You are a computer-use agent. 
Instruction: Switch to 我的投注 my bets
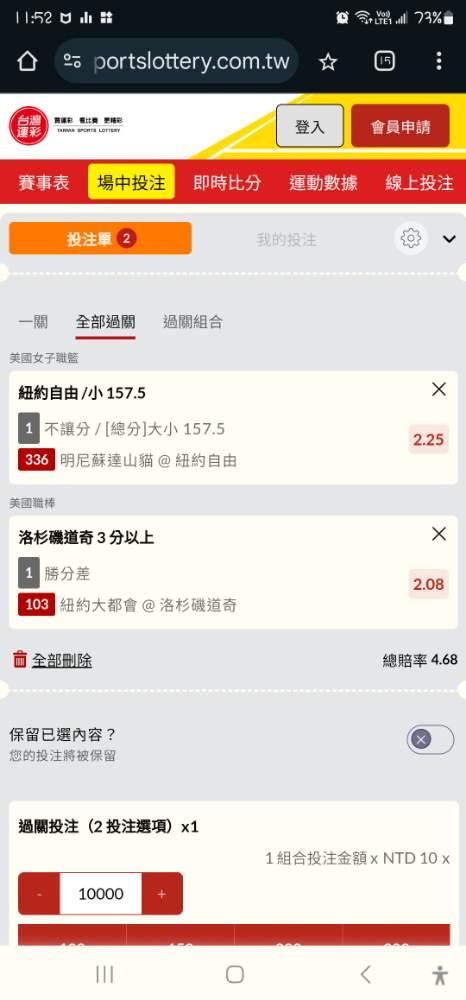pos(286,240)
